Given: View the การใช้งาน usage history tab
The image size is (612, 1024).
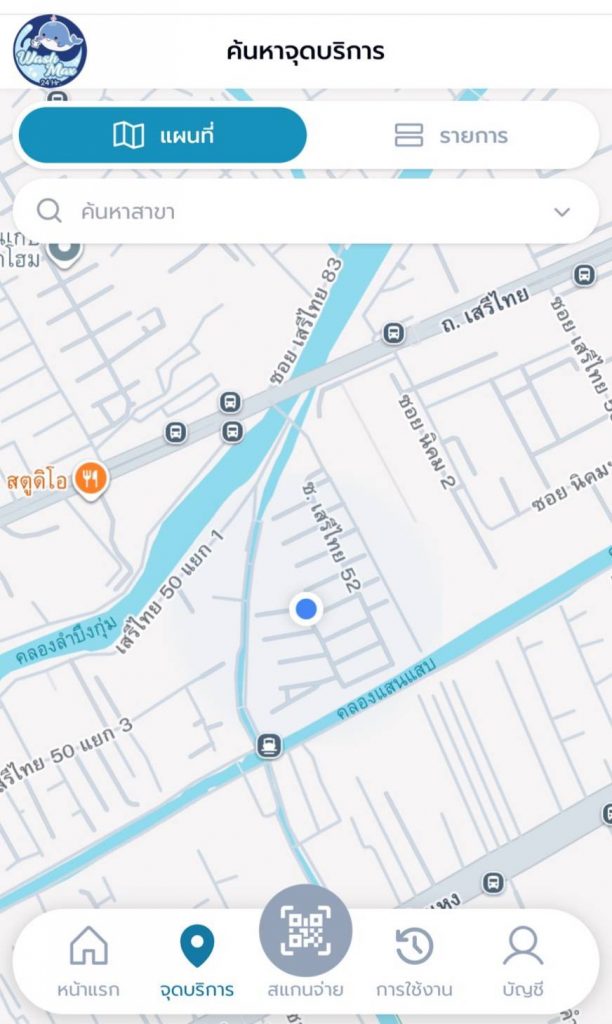Looking at the screenshot, I should click(414, 961).
